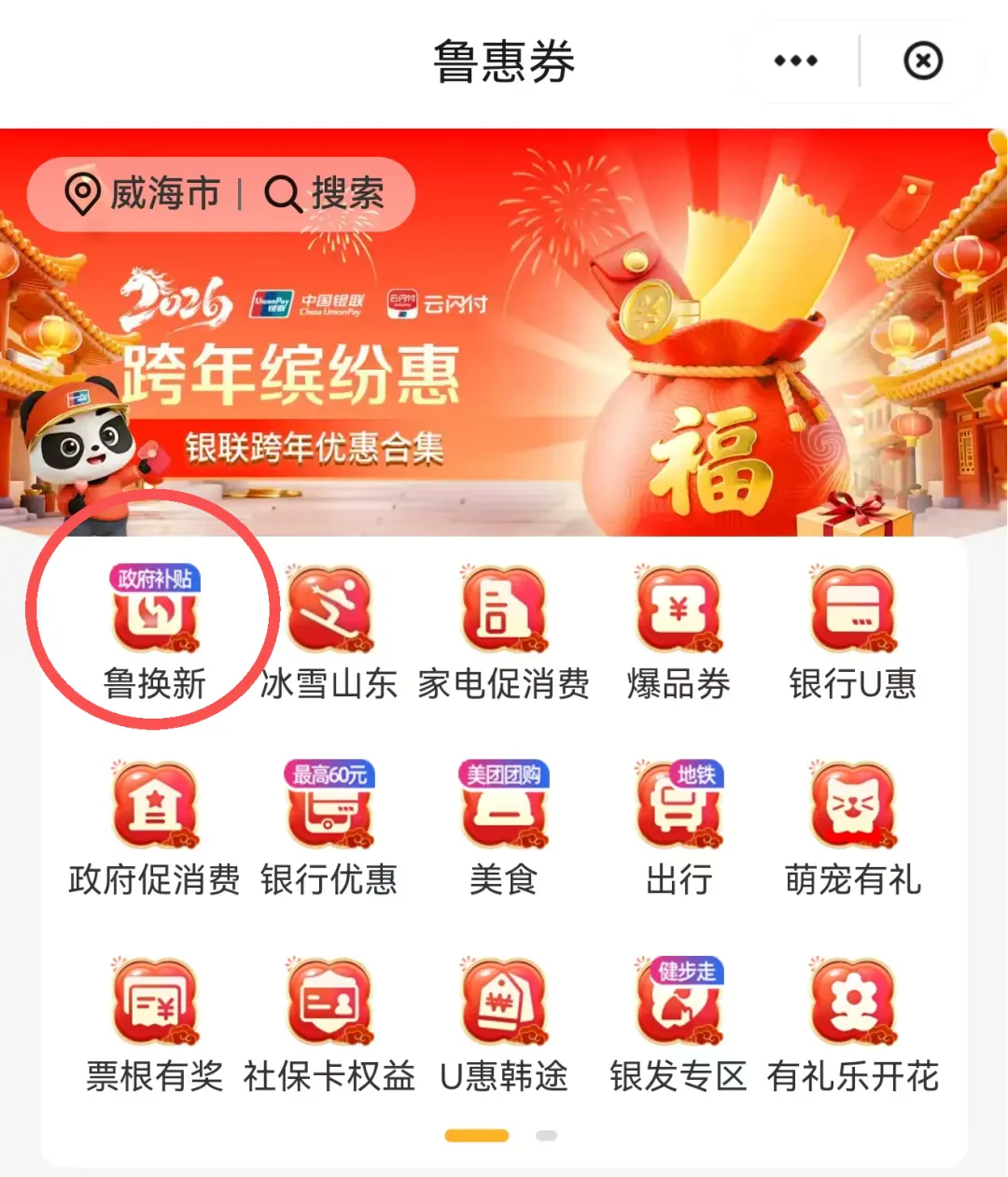Go to 政府促消费 section
Image resolution: width=1008 pixels, height=1177 pixels.
(155, 829)
